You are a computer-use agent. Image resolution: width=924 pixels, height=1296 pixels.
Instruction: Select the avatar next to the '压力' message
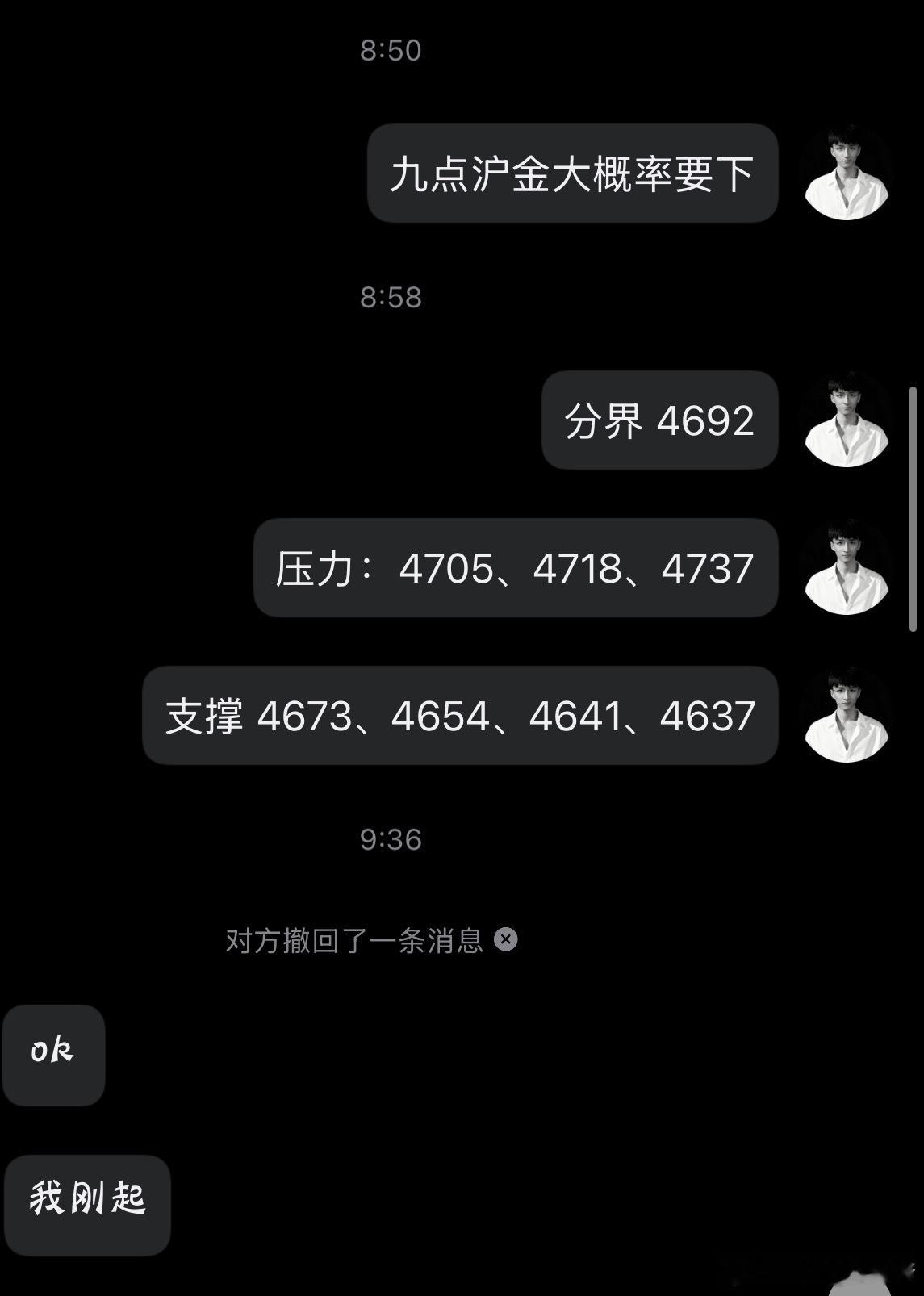(x=847, y=569)
